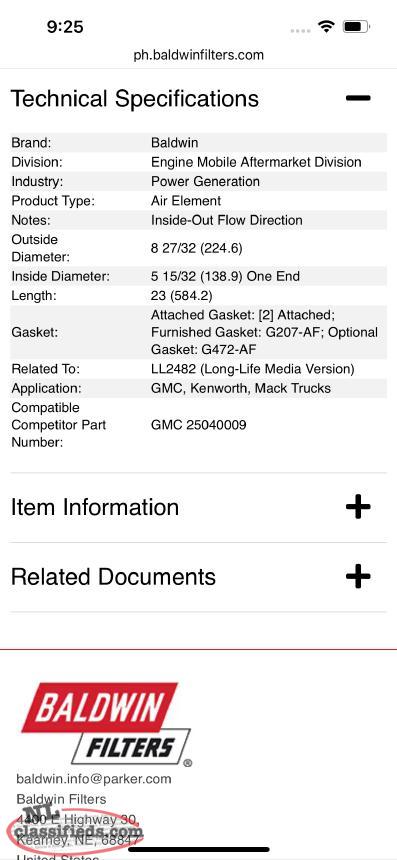Viewport: 397px width, 860px height.
Task: Expand the Related Documents section
Action: [x=358, y=576]
